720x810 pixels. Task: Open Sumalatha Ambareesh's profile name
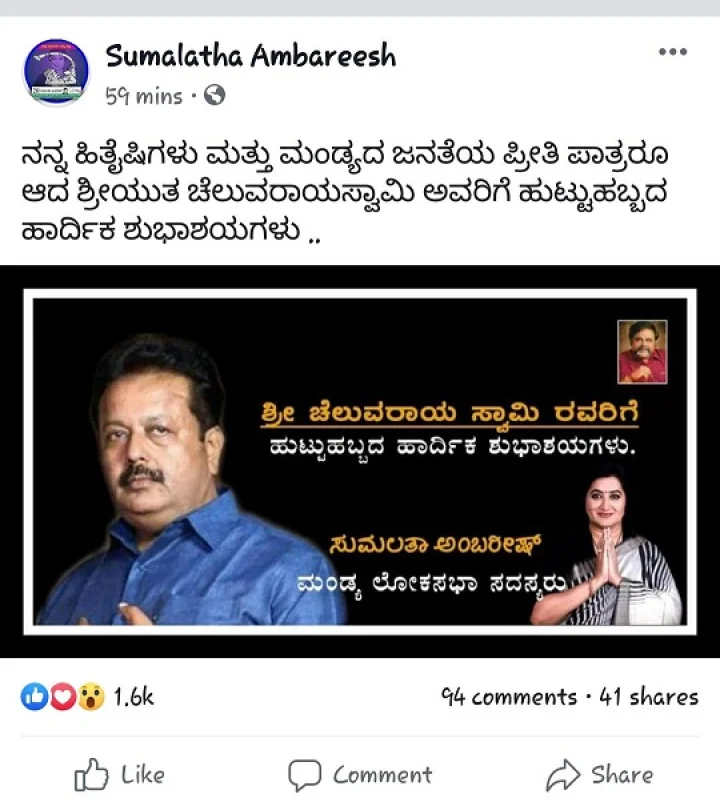[250, 57]
